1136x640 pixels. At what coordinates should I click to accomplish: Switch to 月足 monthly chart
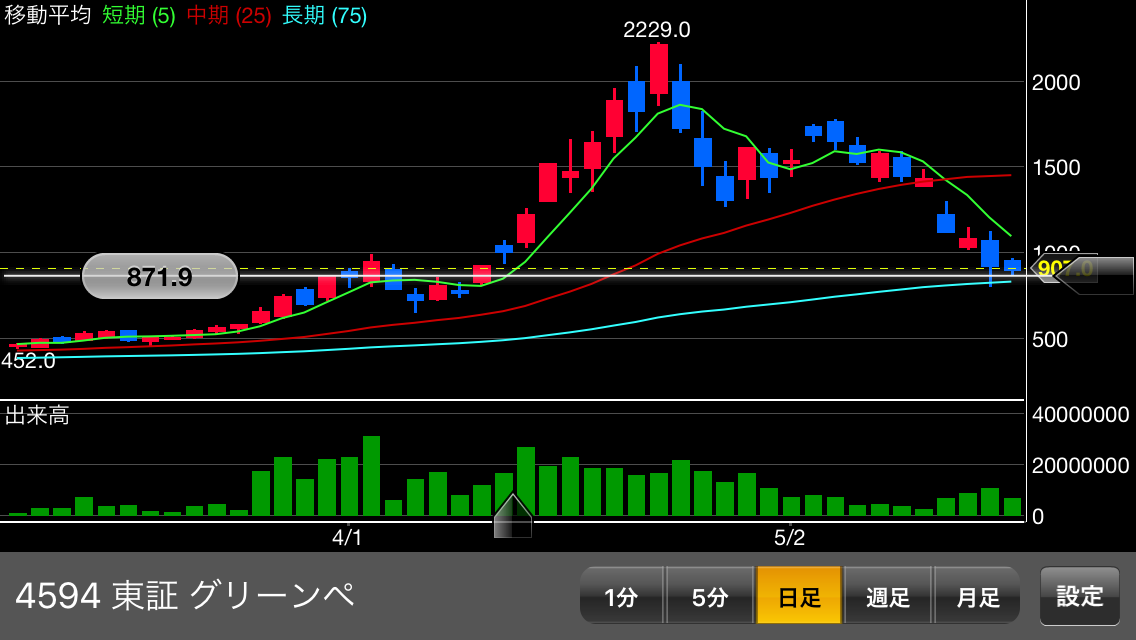(977, 596)
